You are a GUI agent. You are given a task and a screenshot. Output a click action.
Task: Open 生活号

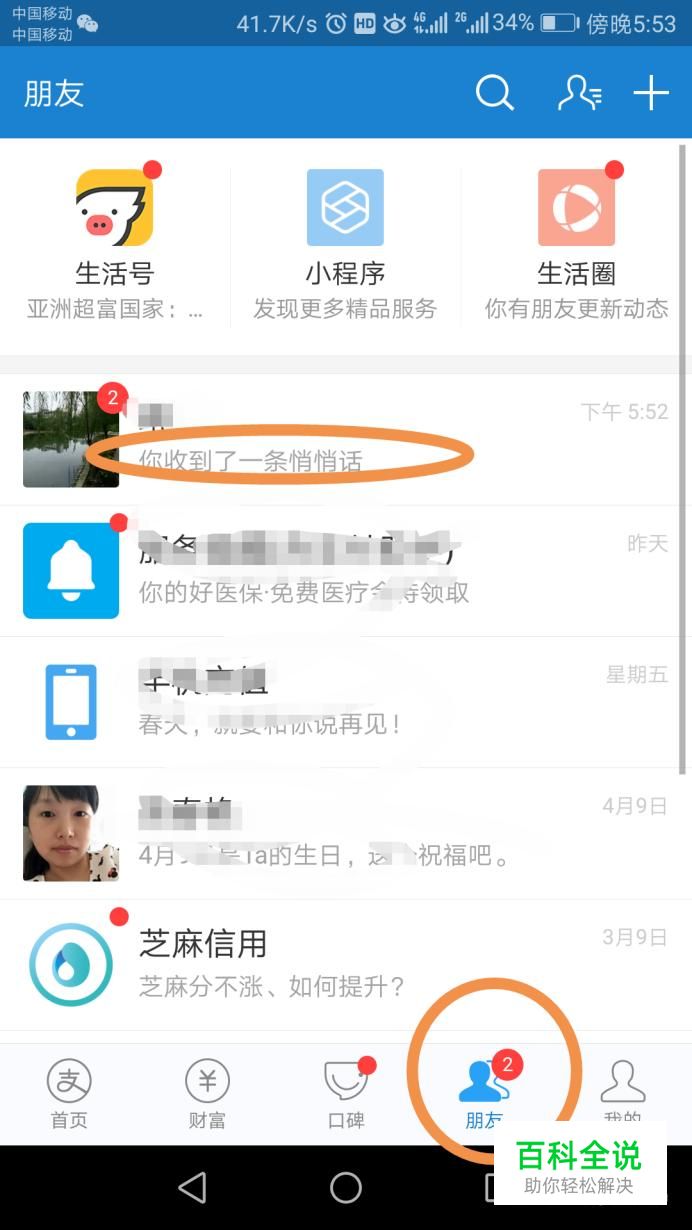[x=115, y=241]
